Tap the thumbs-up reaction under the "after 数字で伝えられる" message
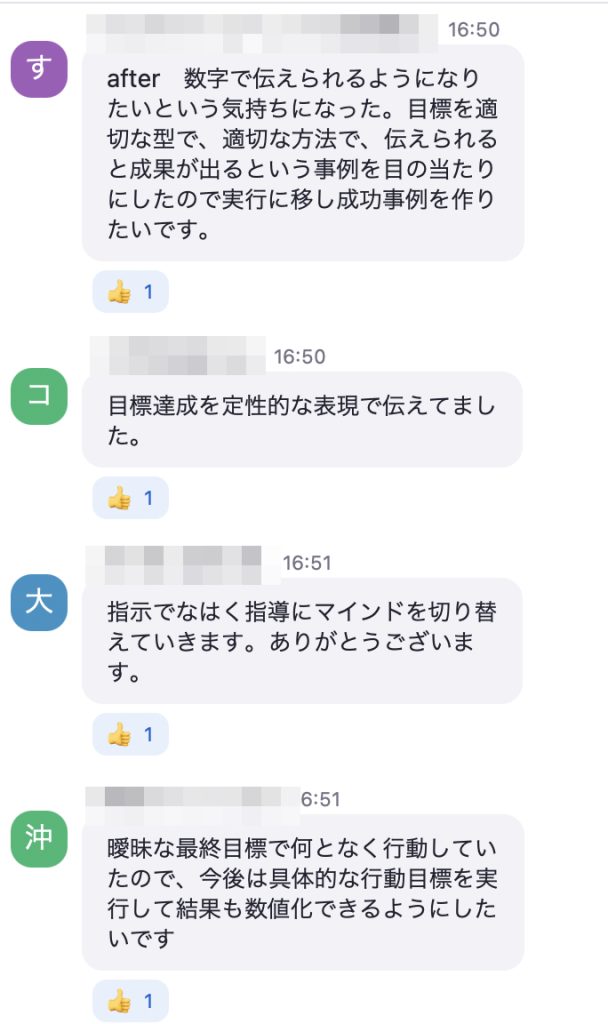 click(130, 292)
